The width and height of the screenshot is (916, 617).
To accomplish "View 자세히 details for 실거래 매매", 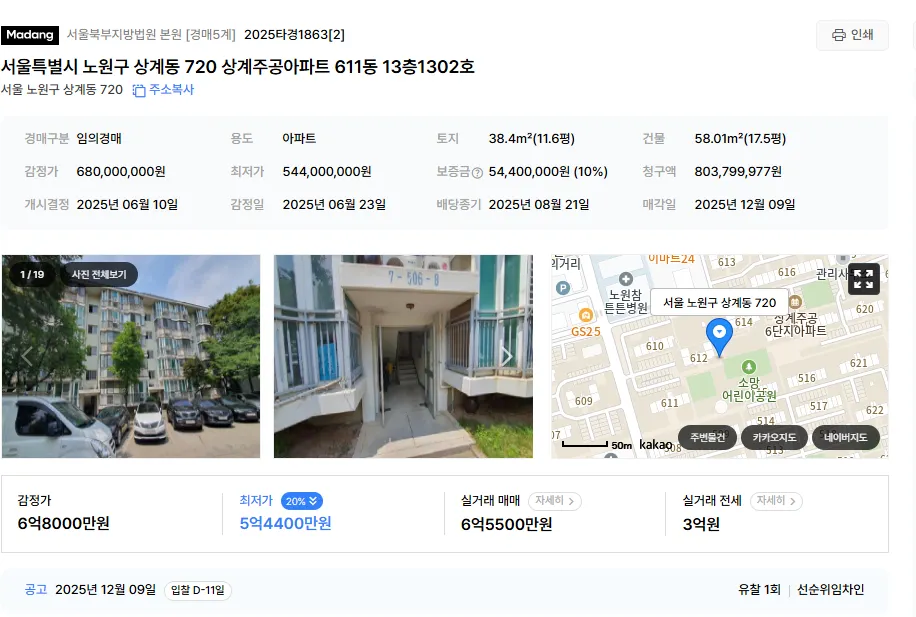I will pos(556,501).
